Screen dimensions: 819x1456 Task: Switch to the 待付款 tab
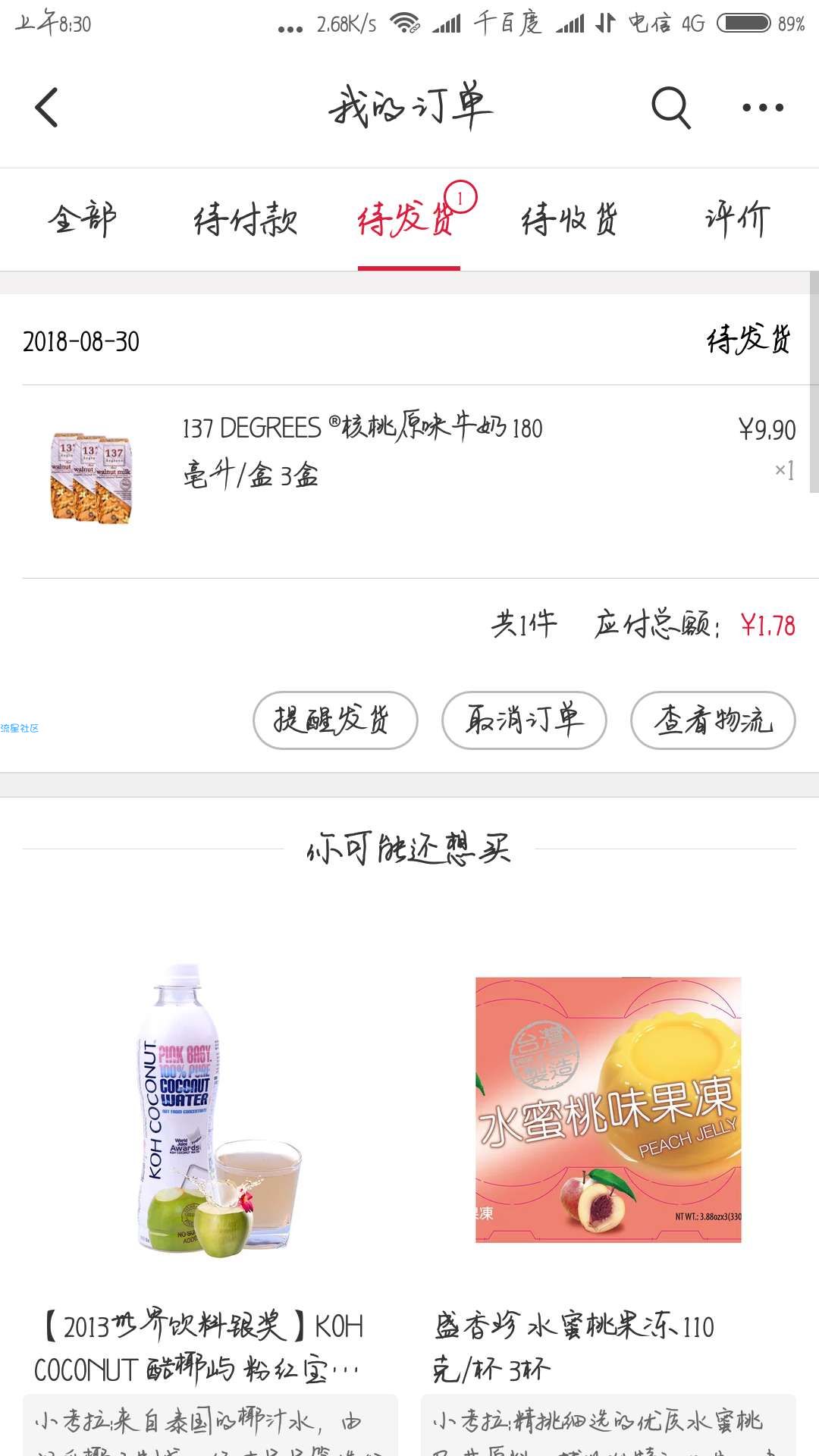[245, 220]
